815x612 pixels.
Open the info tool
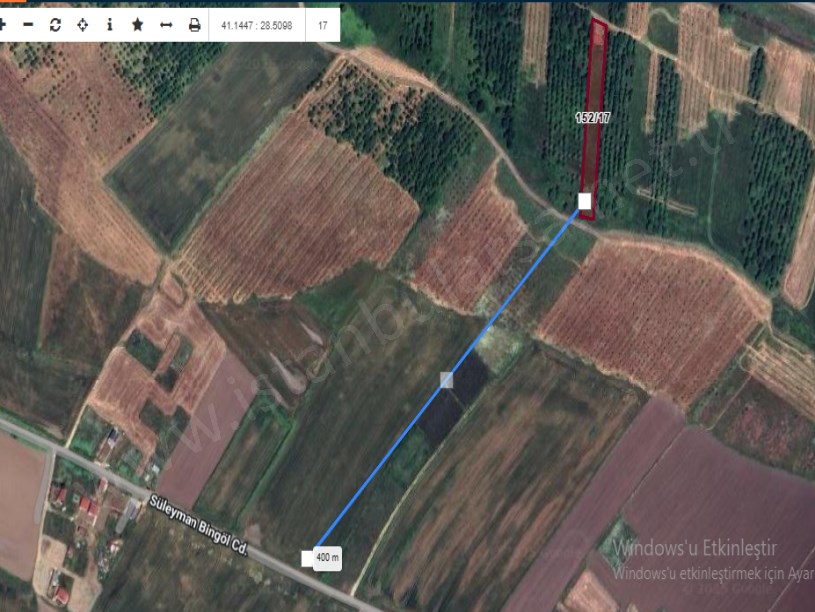point(109,25)
